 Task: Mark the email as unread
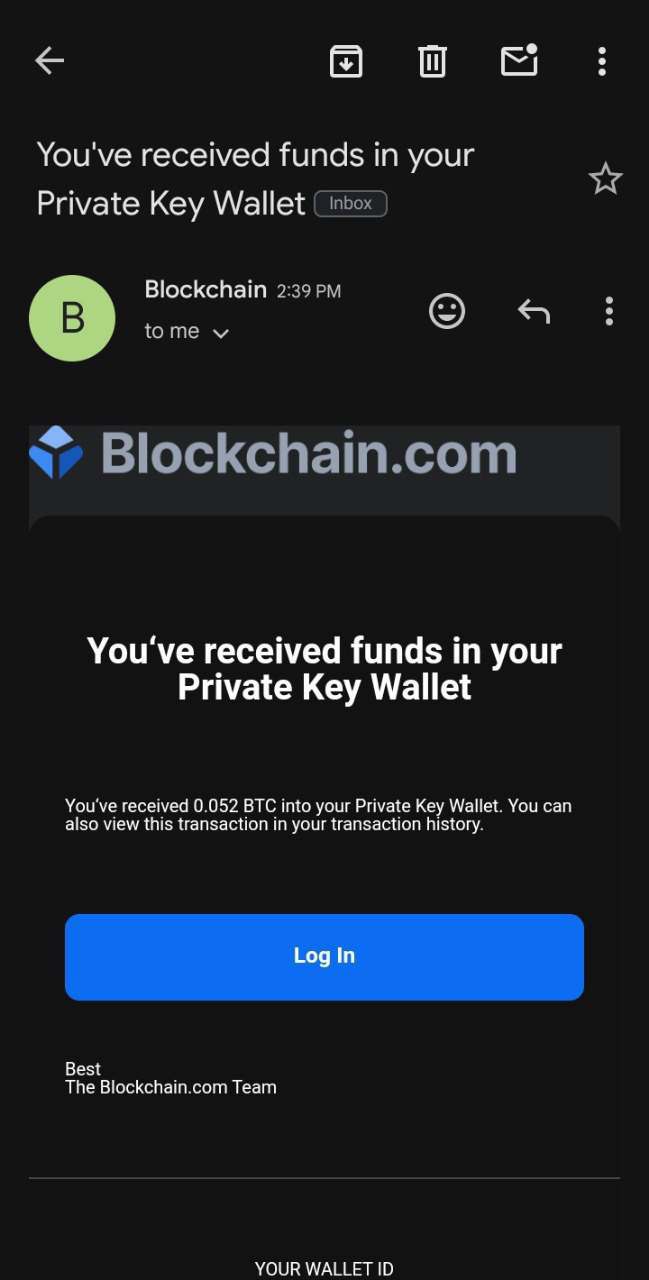(519, 61)
